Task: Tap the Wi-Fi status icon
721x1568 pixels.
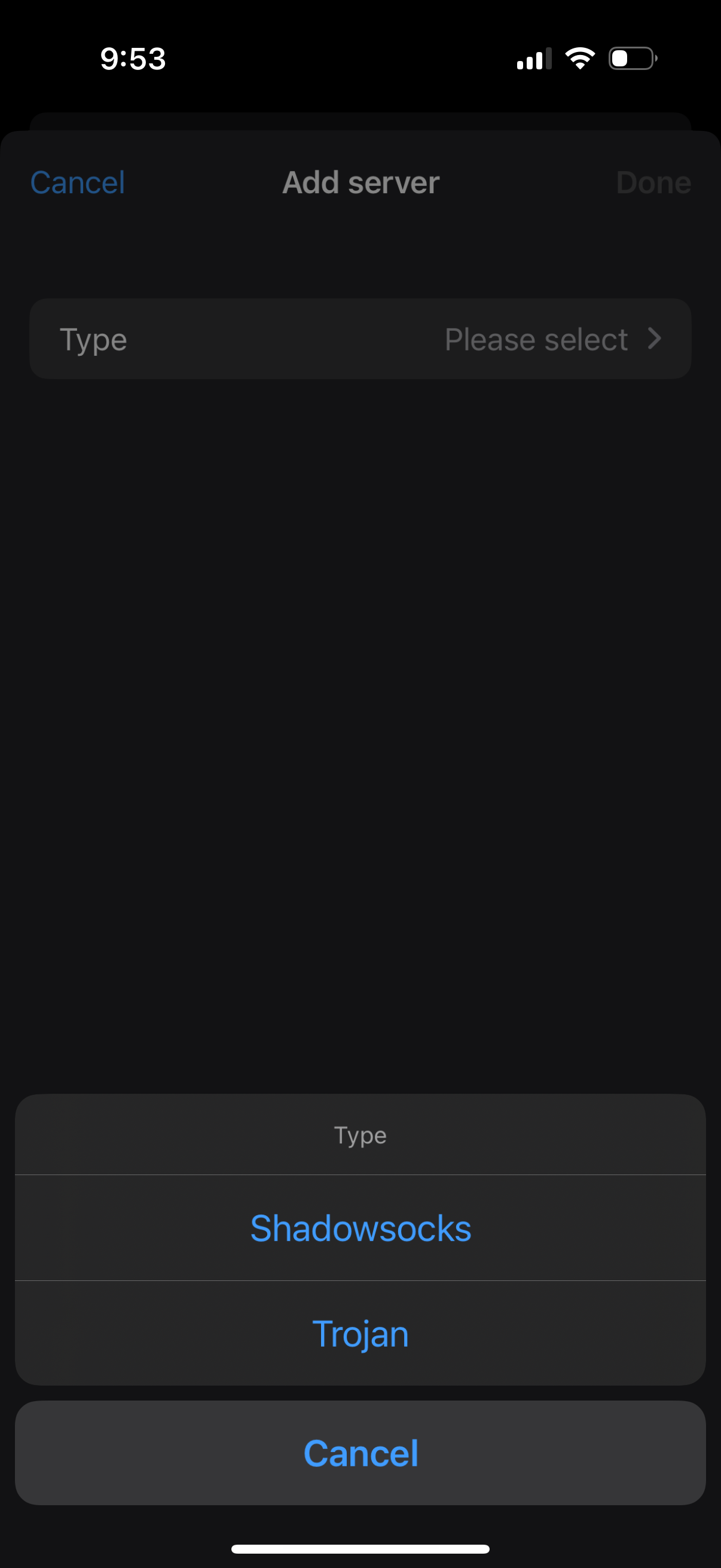Action: [579, 57]
